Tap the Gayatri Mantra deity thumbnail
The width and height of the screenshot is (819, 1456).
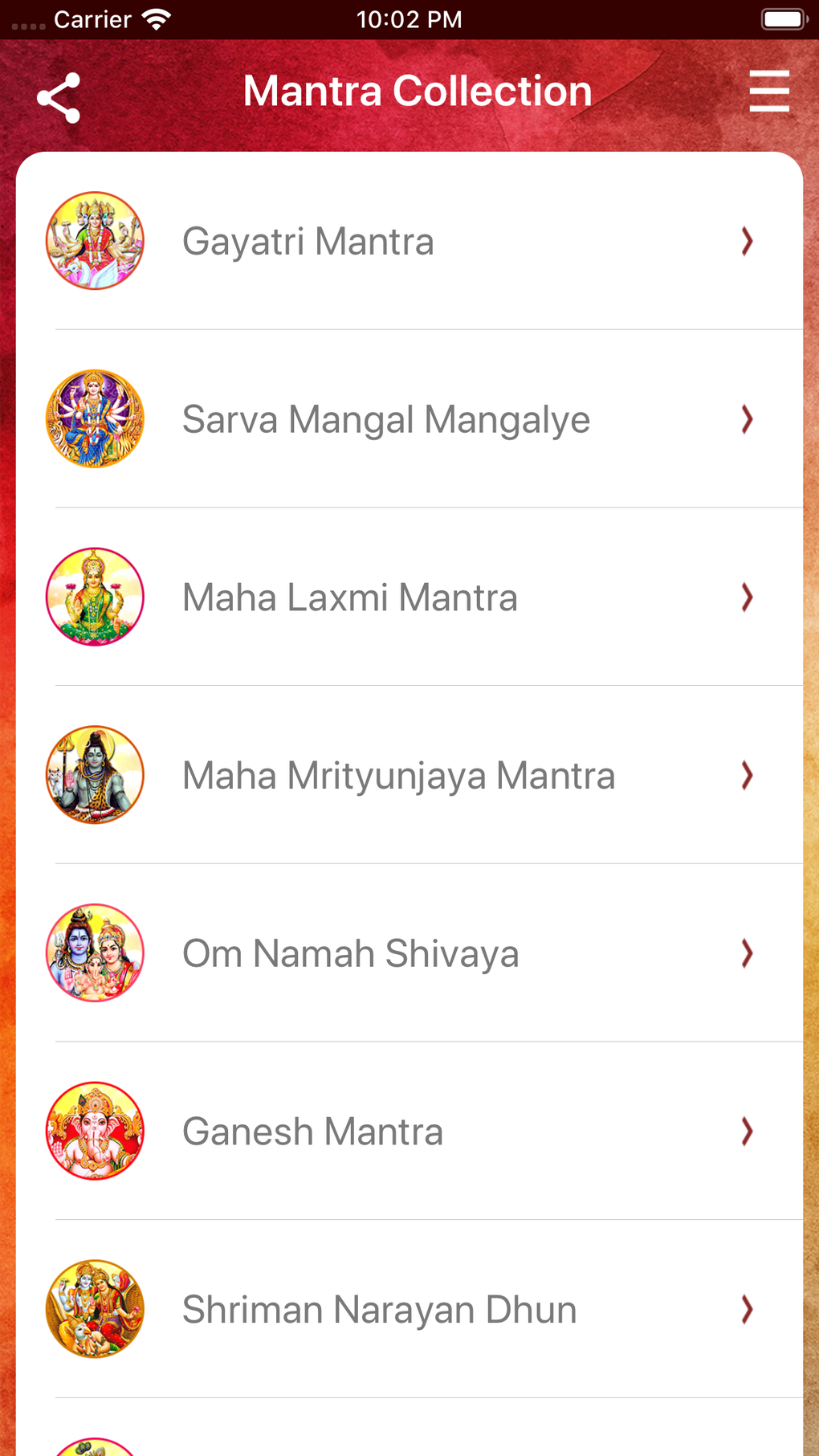94,239
